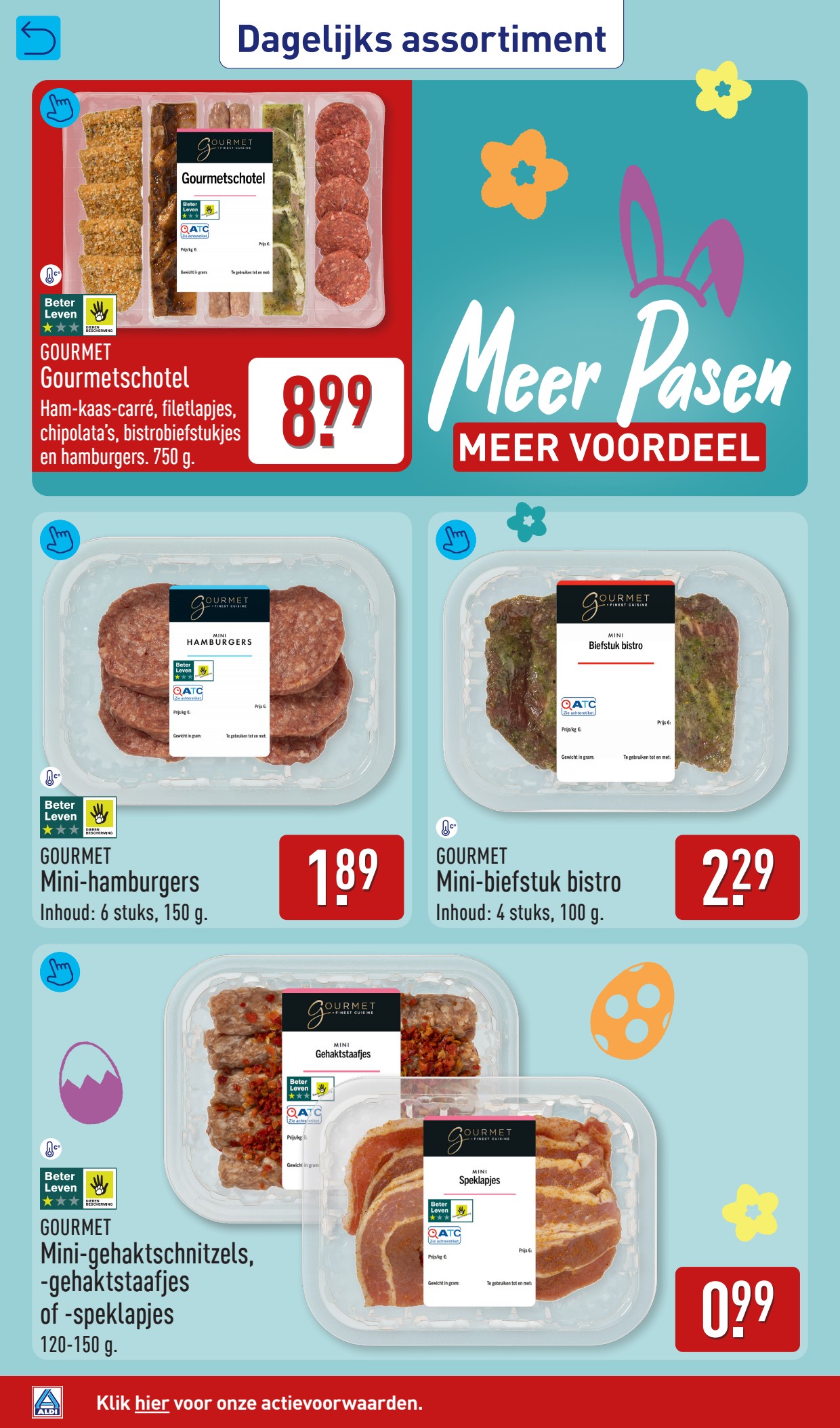Tap the hand icon on Gourmetschotel
The width and height of the screenshot is (840, 1428).
[x=60, y=108]
